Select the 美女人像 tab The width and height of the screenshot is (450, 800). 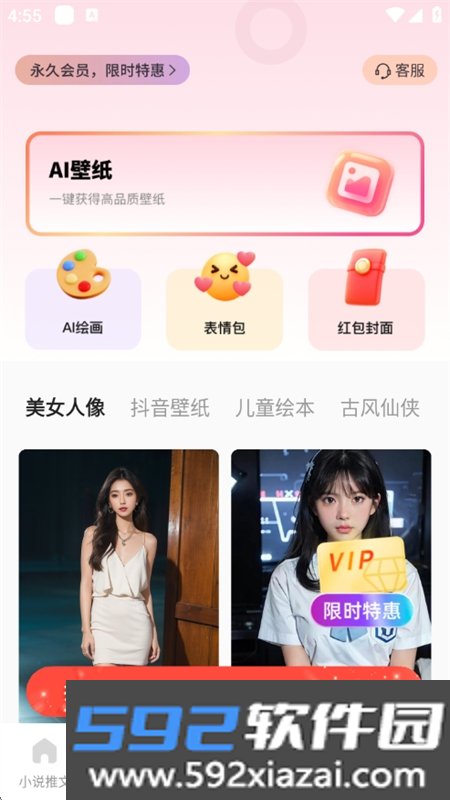(65, 408)
